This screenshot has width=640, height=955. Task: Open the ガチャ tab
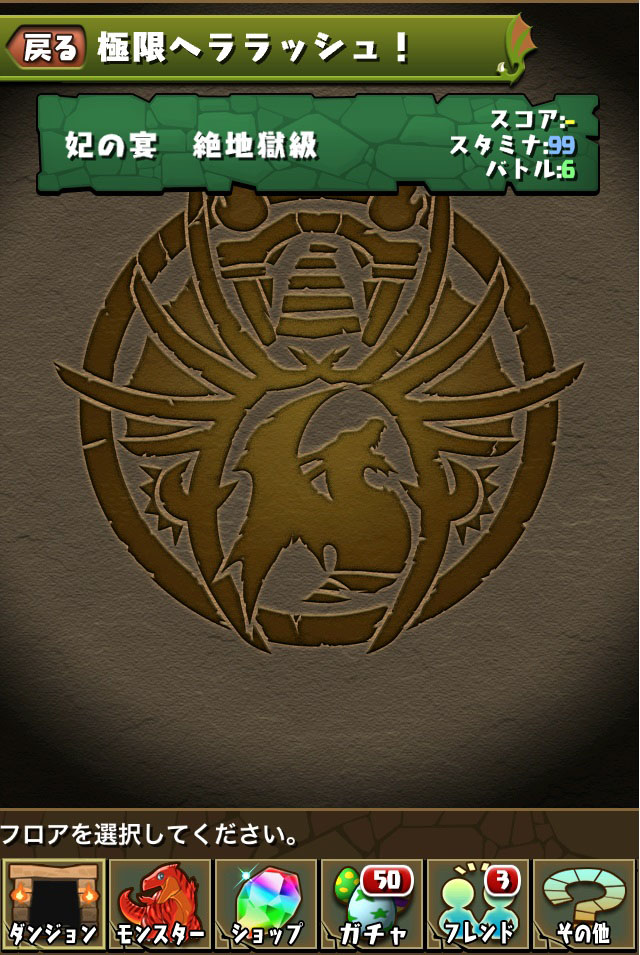(372, 904)
